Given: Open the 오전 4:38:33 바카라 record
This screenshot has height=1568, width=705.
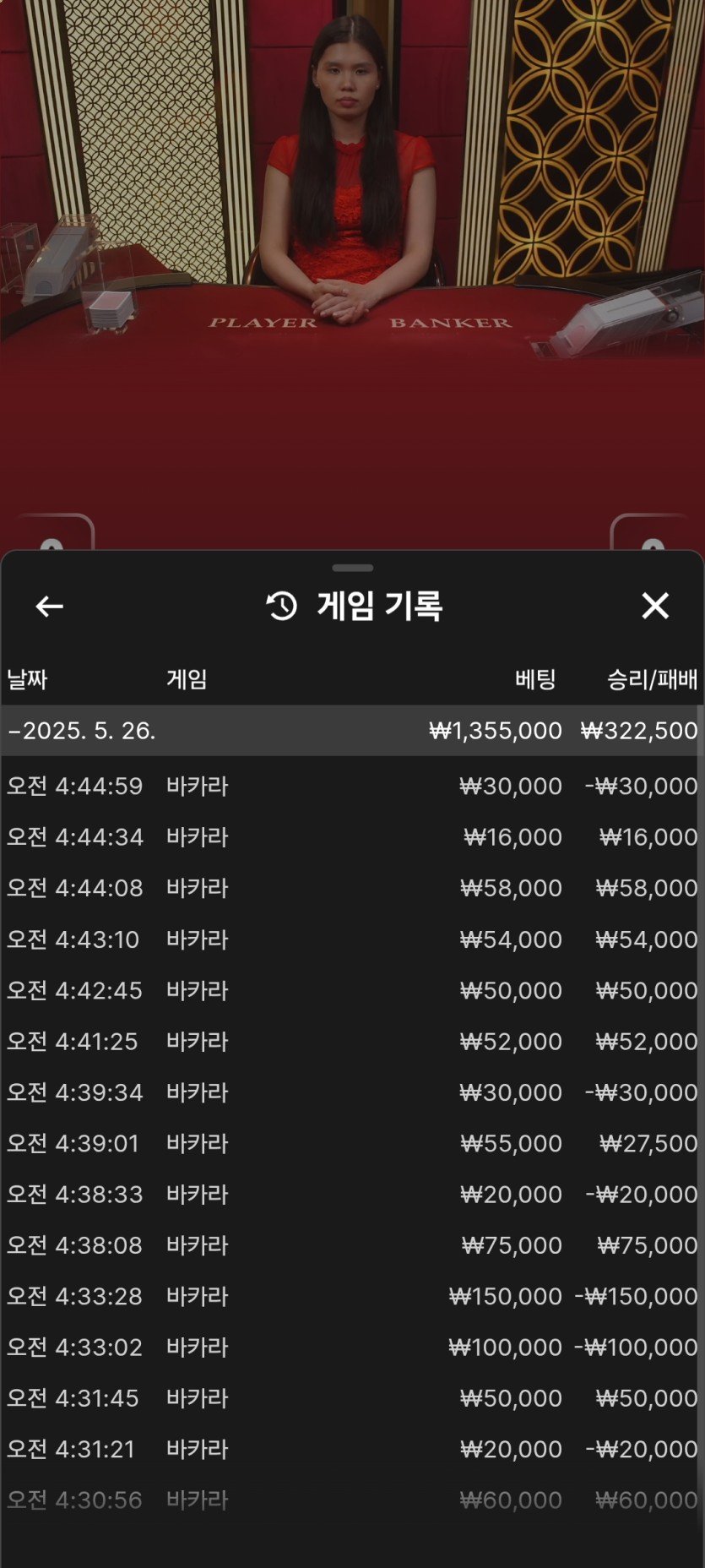Looking at the screenshot, I should [x=352, y=1195].
